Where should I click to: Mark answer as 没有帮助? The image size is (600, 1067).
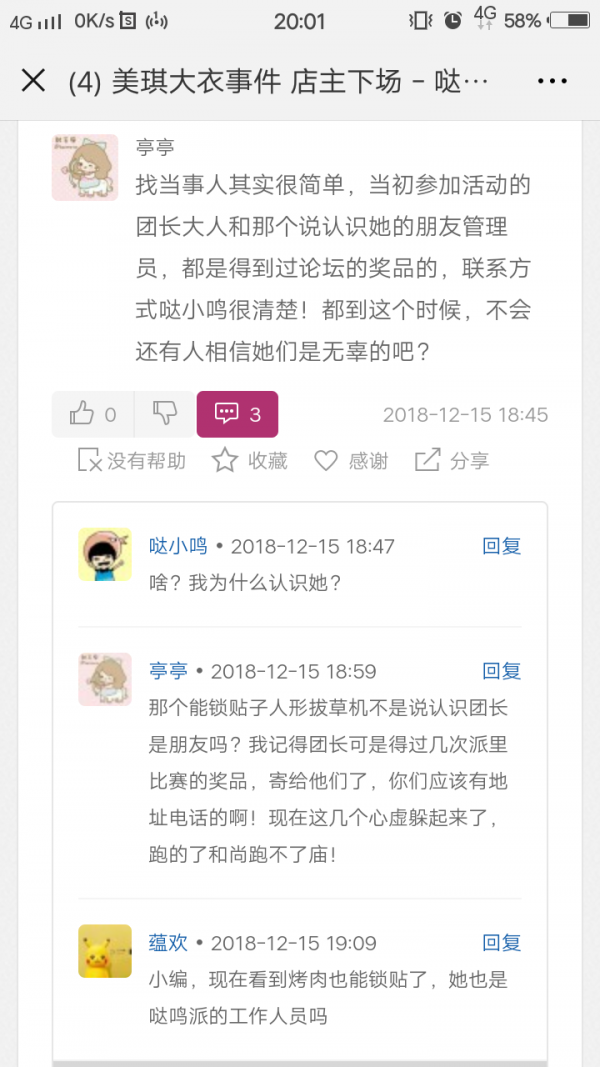click(132, 461)
